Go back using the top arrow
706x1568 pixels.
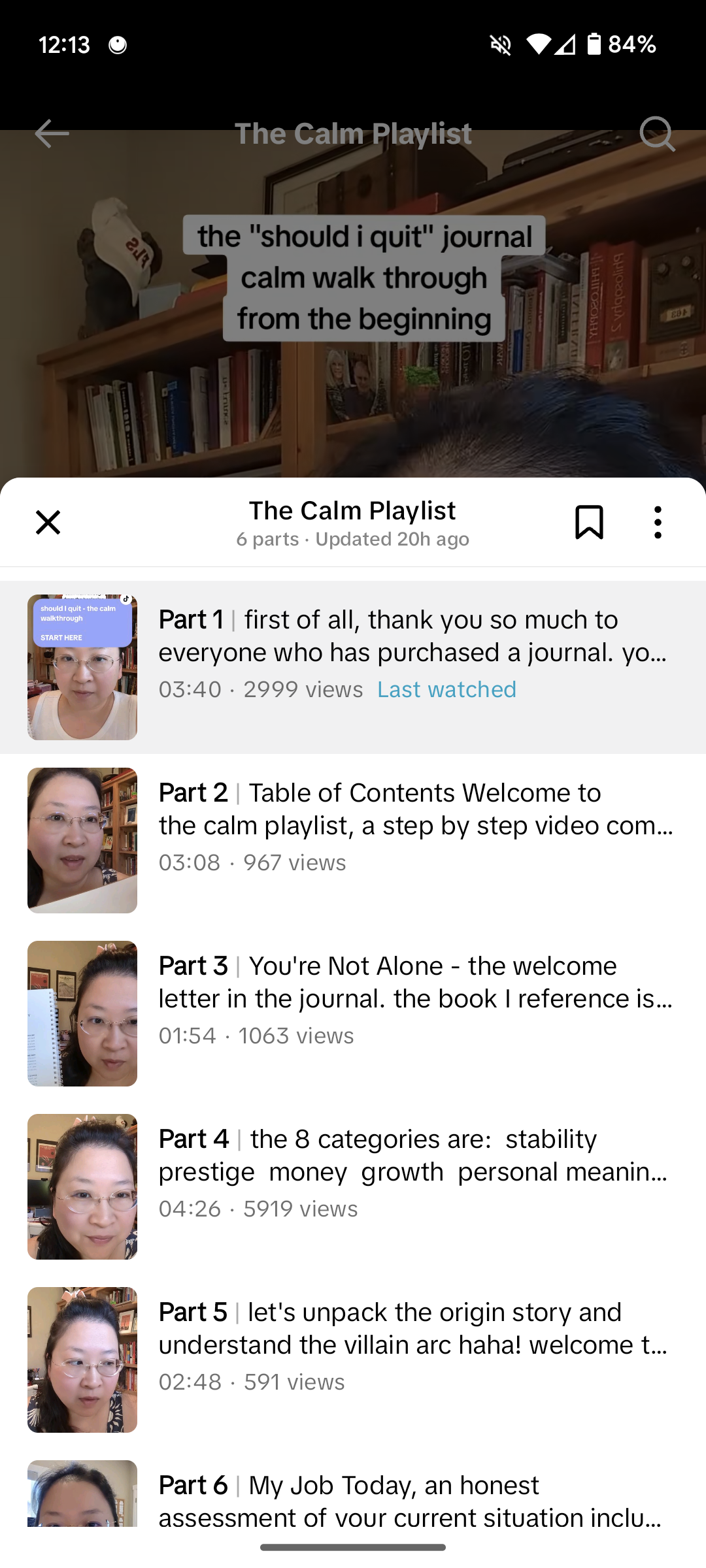click(x=52, y=134)
